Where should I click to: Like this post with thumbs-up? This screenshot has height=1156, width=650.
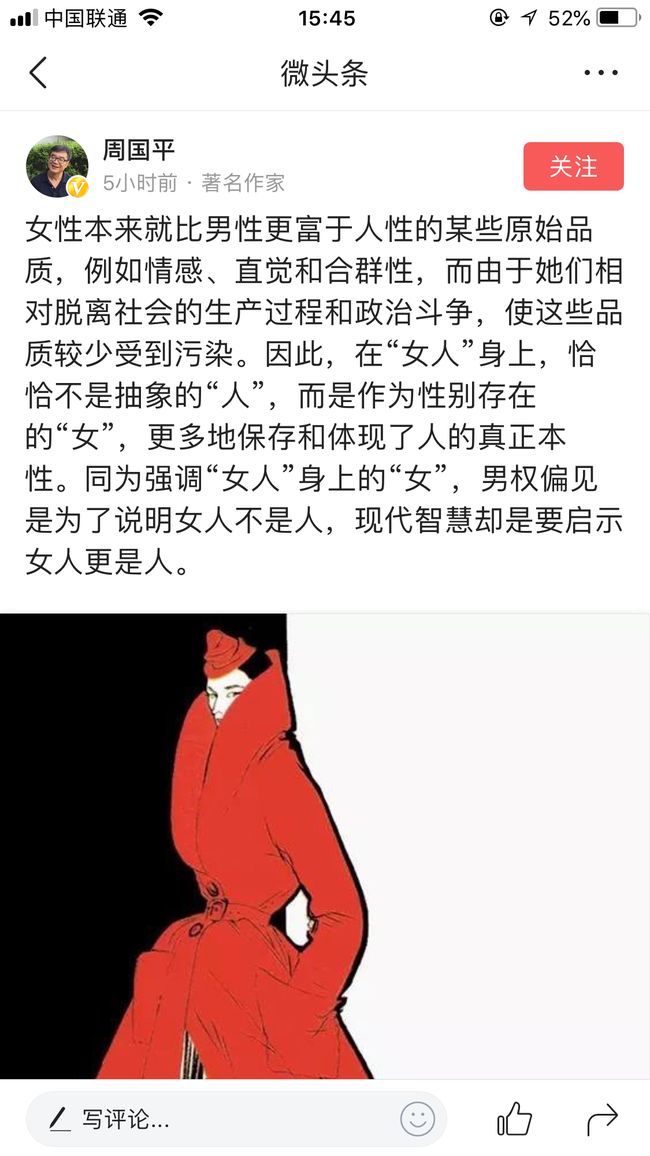coord(514,1119)
